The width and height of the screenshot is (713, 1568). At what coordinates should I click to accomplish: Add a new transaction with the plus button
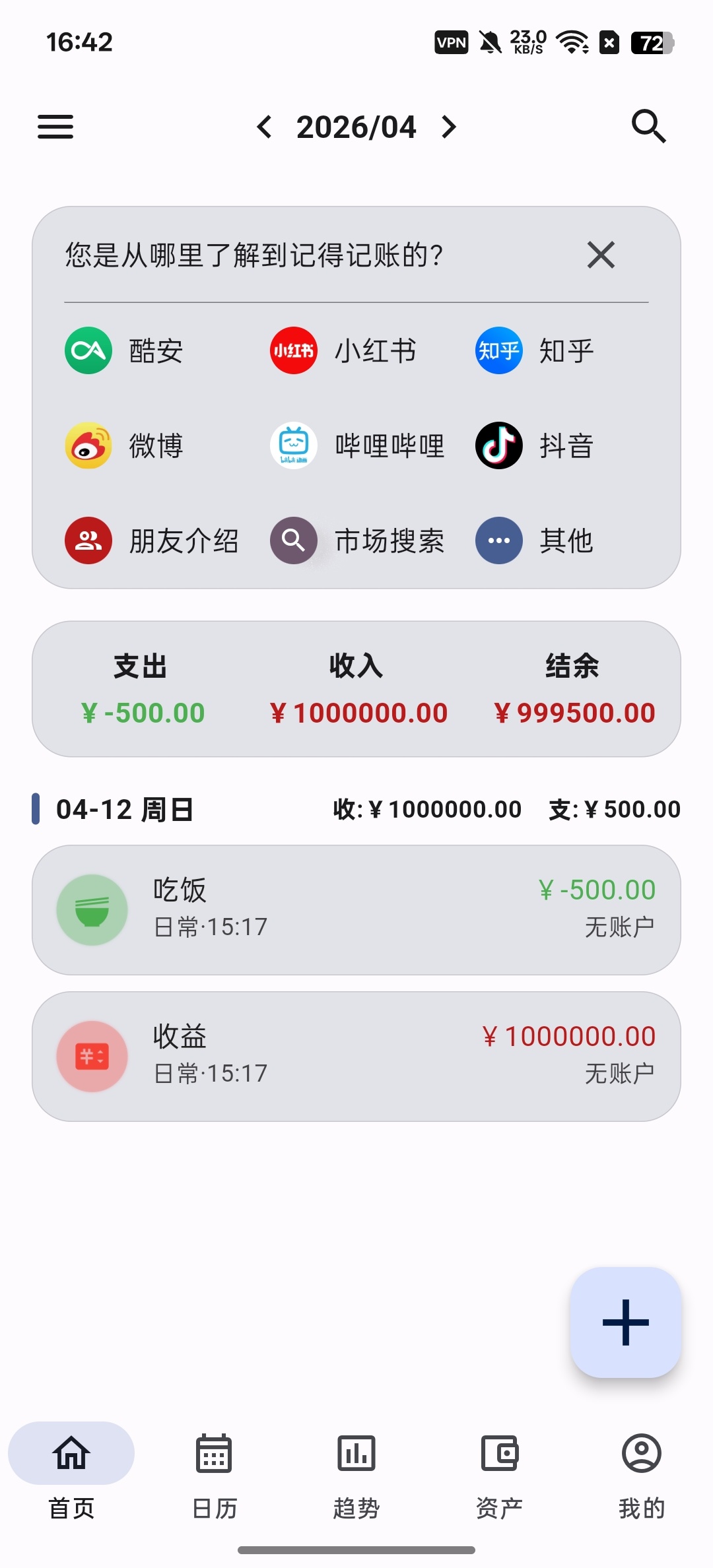pos(625,1323)
